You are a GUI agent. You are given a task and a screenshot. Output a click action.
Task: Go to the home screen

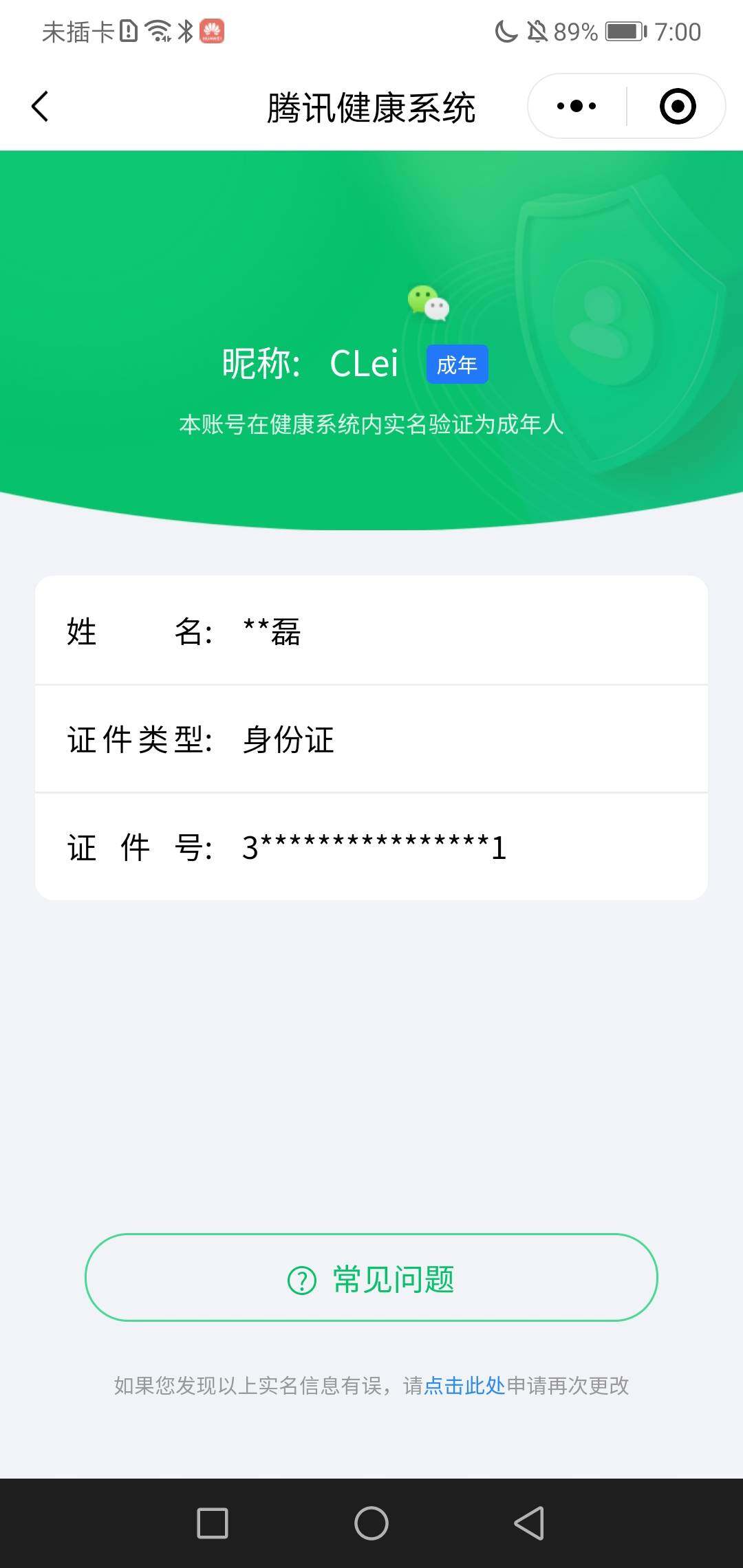(371, 1523)
